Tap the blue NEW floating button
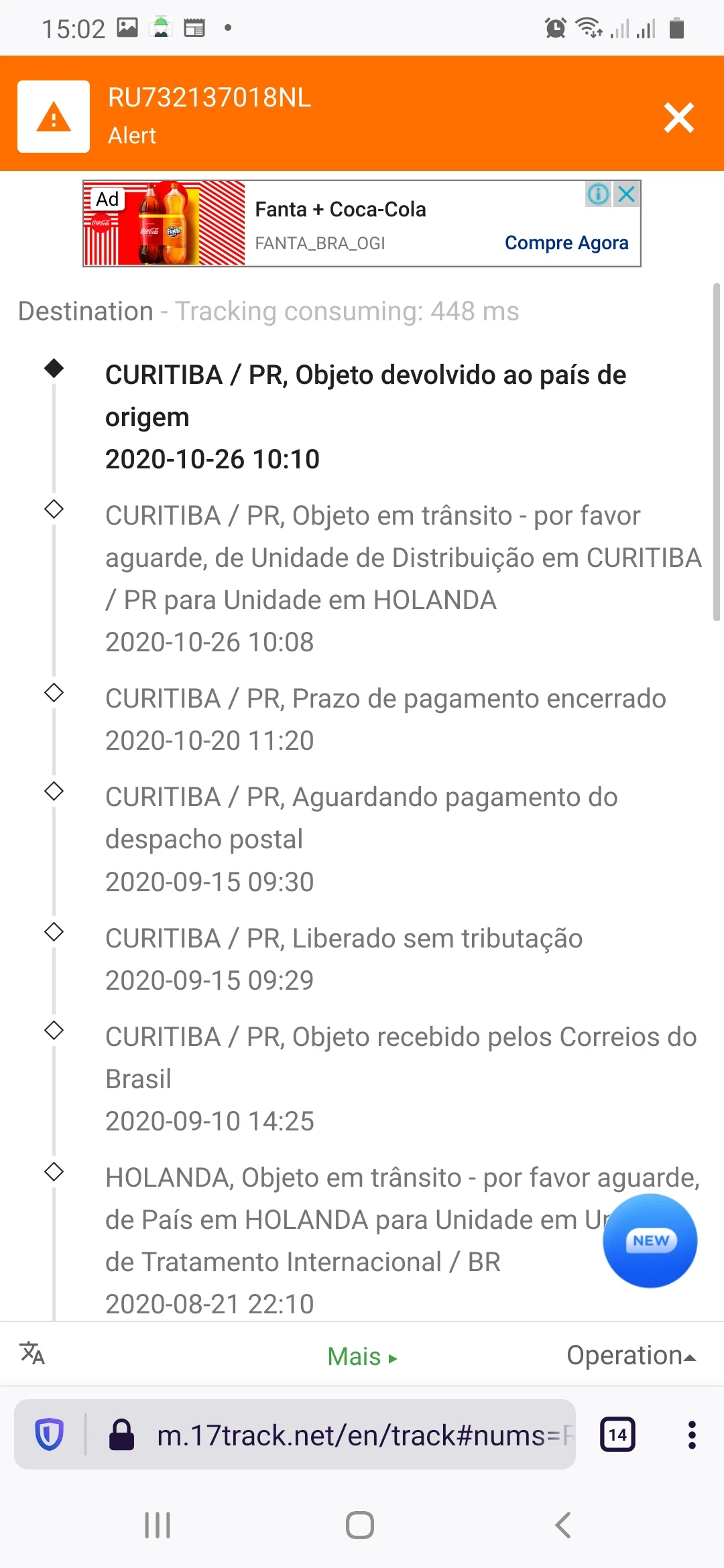 pos(650,1240)
